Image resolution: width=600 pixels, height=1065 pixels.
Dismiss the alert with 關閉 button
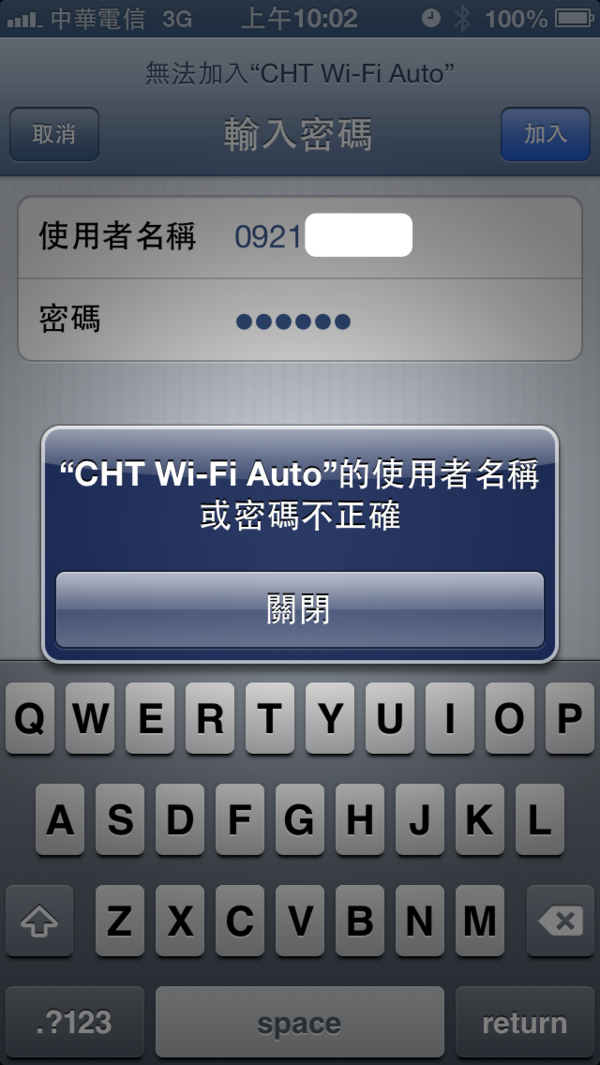coord(299,609)
